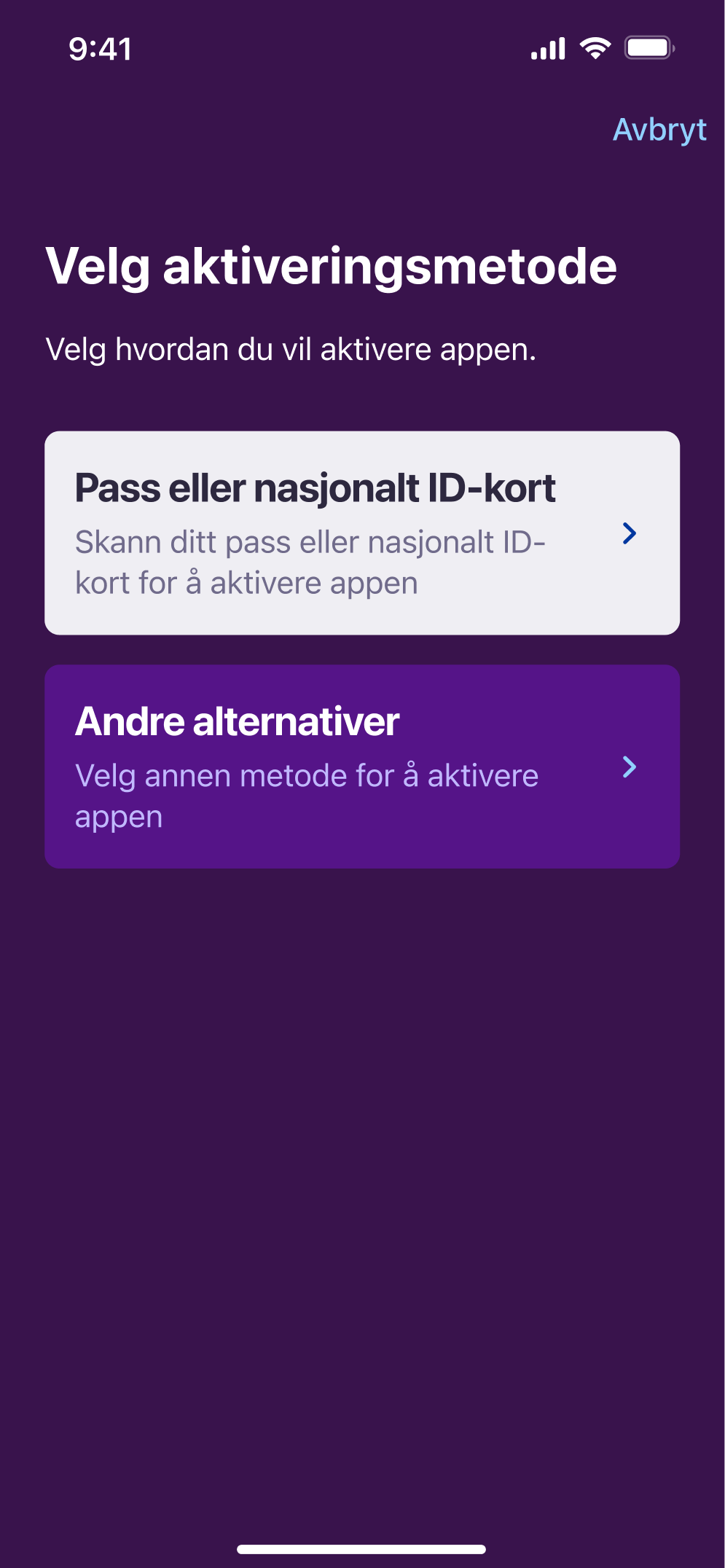Image resolution: width=725 pixels, height=1568 pixels.
Task: Open Andre alternativer card
Action: (362, 766)
